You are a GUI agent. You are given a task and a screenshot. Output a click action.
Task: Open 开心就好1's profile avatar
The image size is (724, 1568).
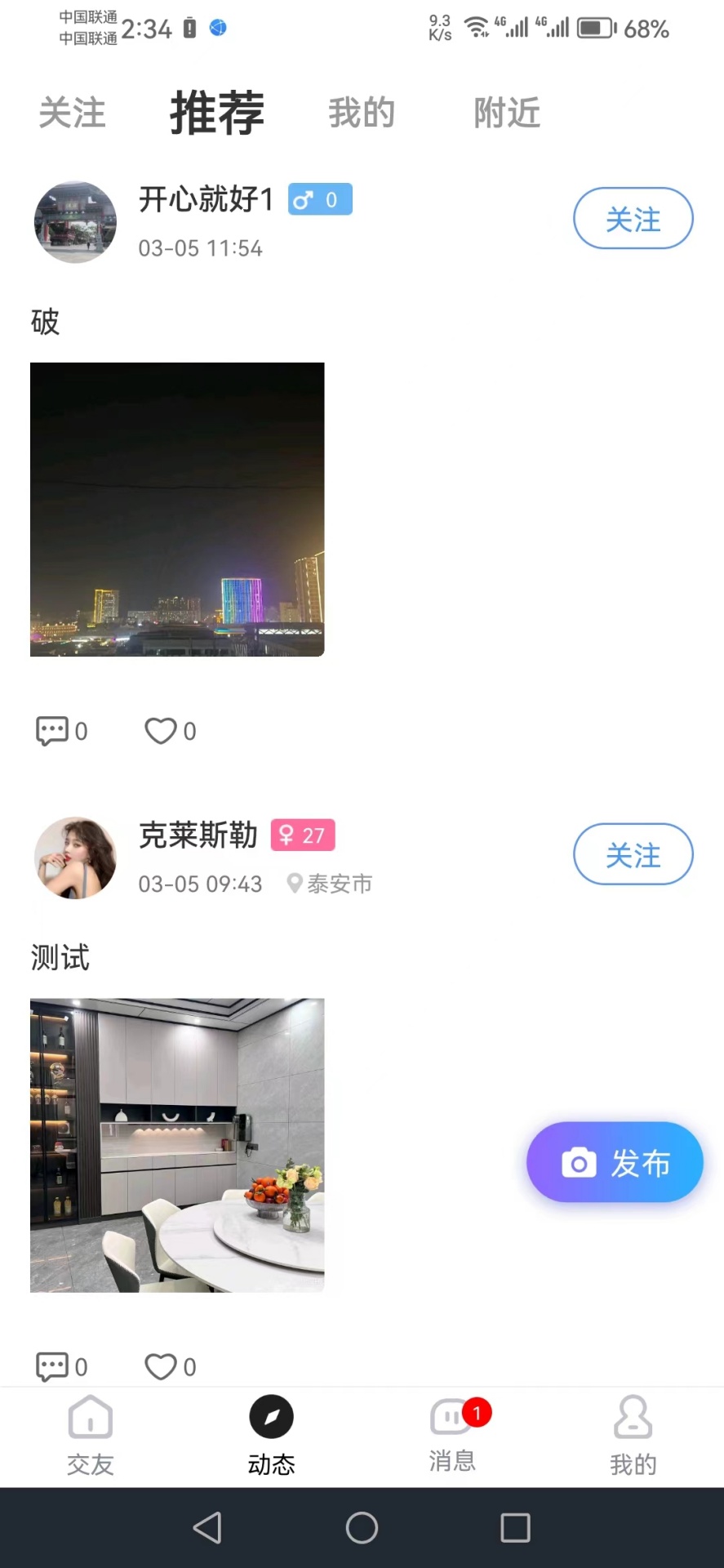pyautogui.click(x=75, y=222)
